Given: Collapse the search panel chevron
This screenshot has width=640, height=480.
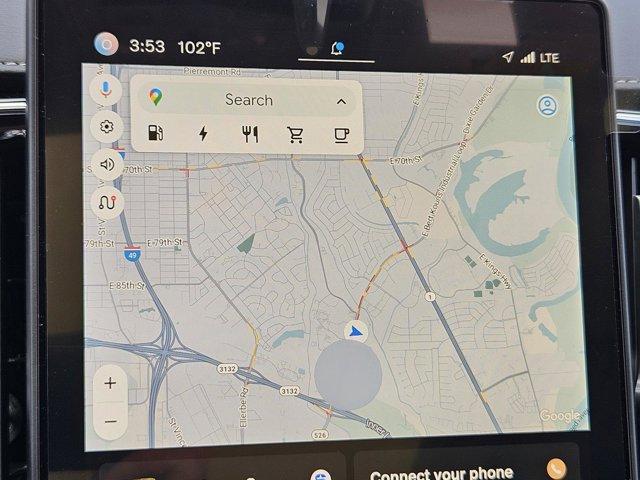Looking at the screenshot, I should click(x=341, y=101).
